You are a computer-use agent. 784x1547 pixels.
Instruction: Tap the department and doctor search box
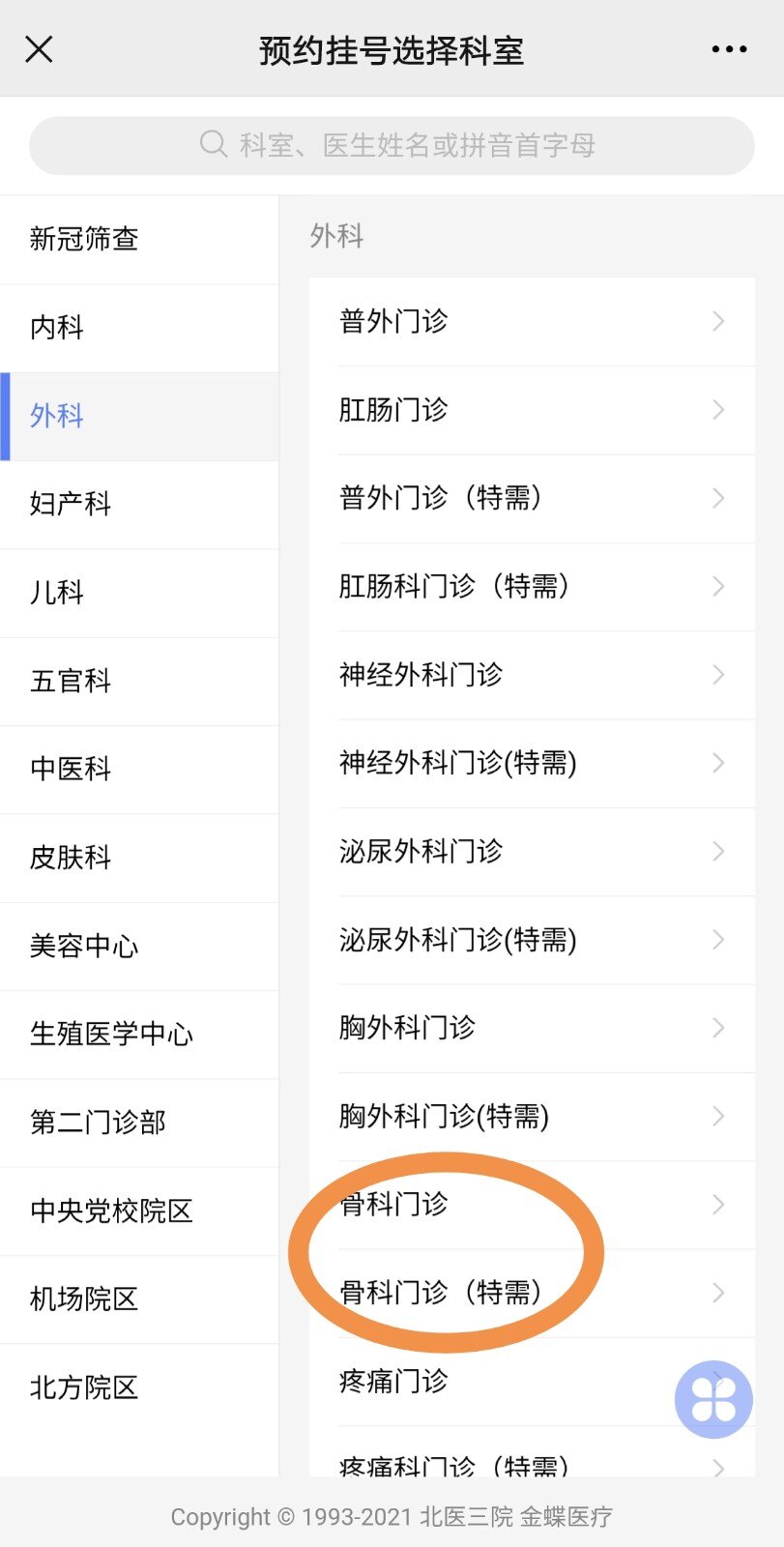[392, 146]
